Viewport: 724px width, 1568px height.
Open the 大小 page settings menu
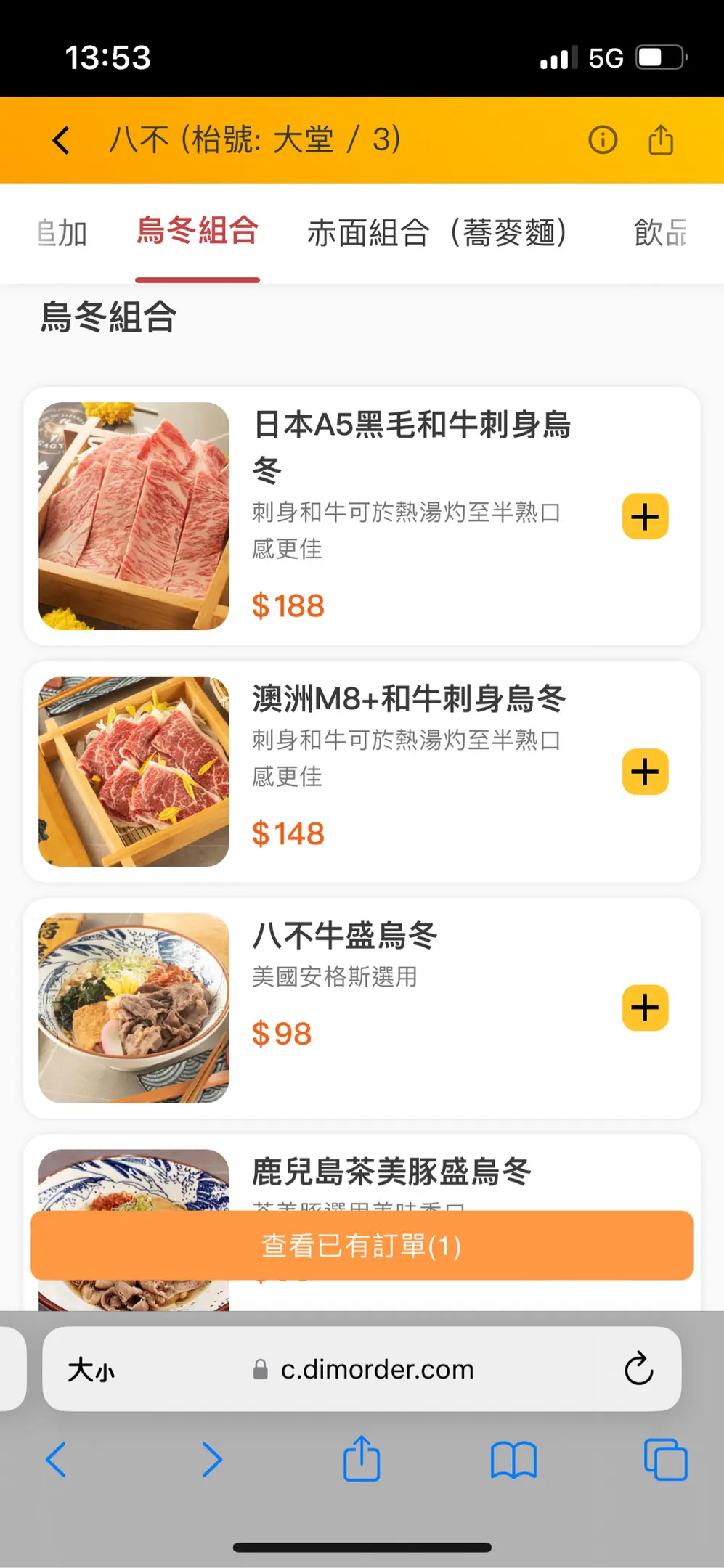[91, 1371]
